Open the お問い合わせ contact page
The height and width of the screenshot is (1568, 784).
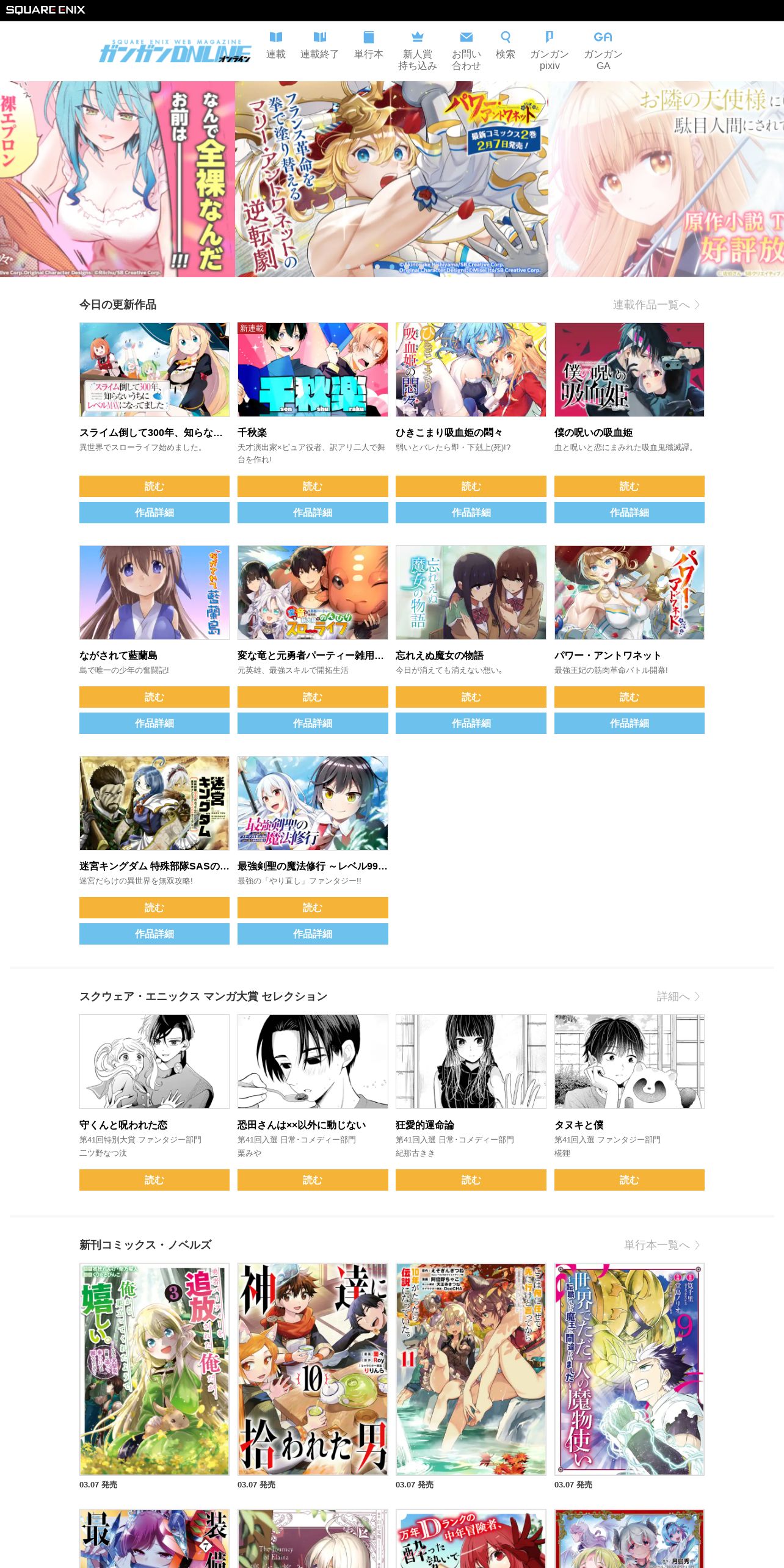pos(466,51)
